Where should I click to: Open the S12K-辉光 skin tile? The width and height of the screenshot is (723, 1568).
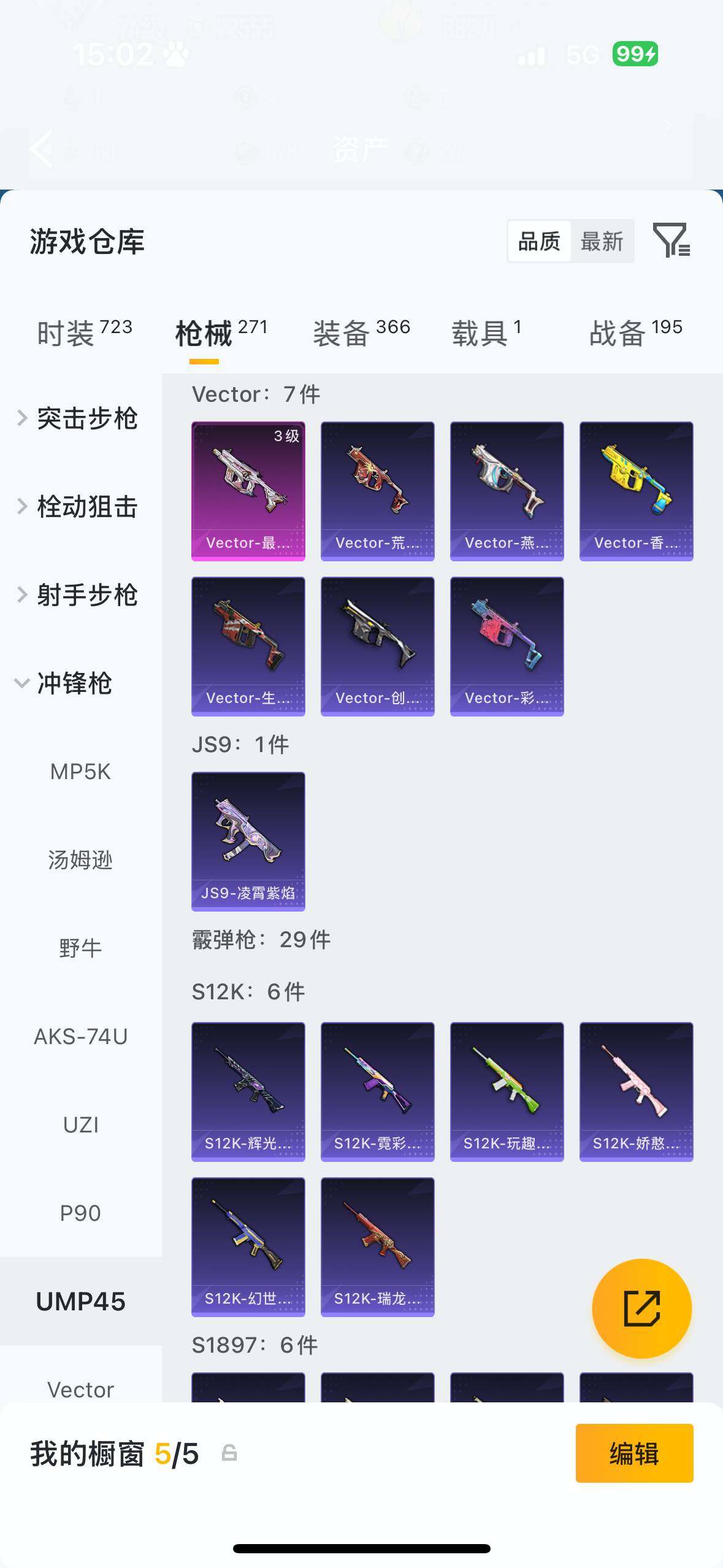point(248,1091)
